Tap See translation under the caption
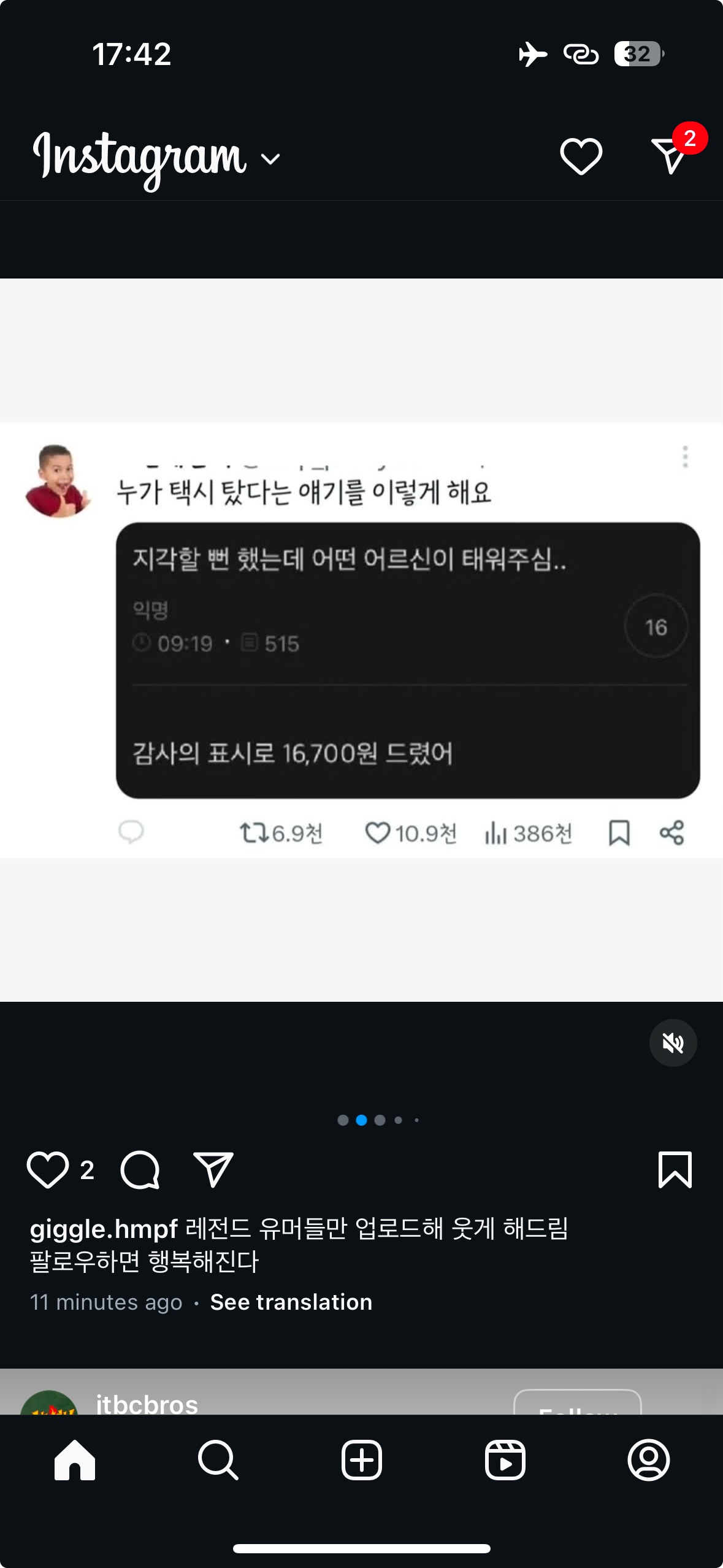The width and height of the screenshot is (723, 1568). tap(291, 1302)
